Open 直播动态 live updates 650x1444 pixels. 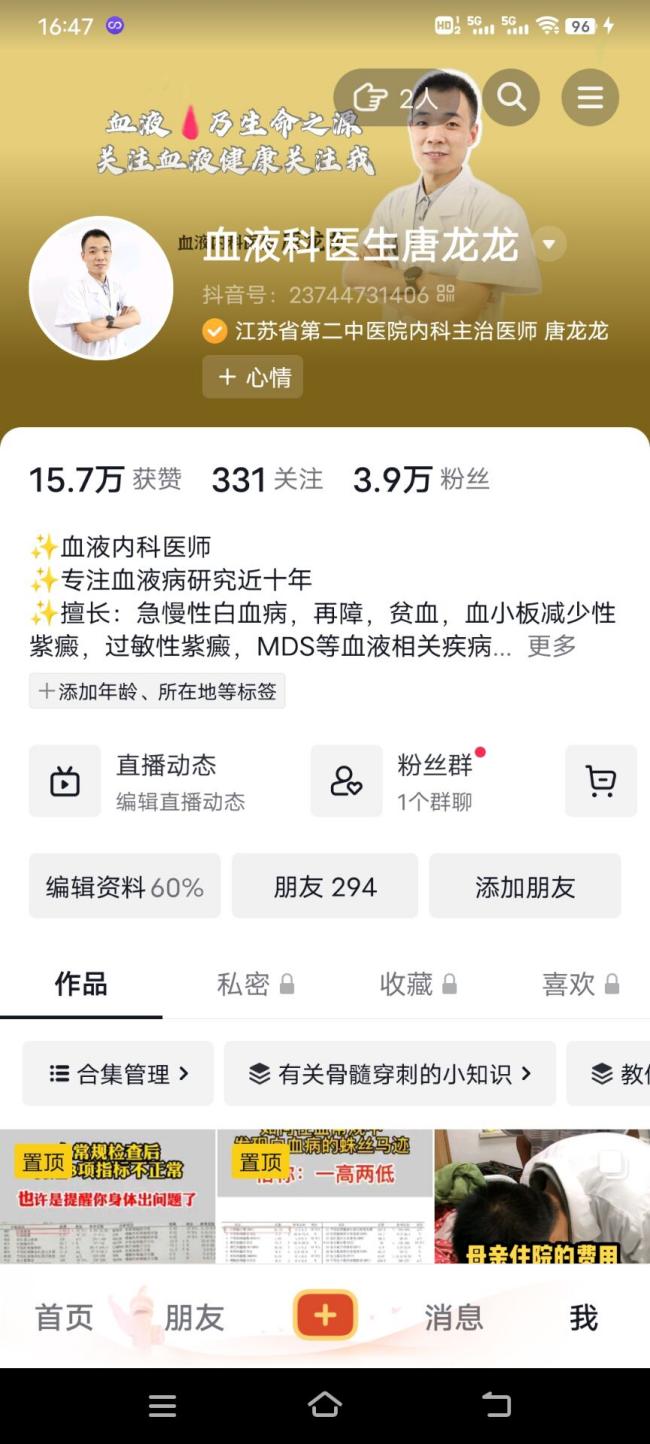coord(165,781)
